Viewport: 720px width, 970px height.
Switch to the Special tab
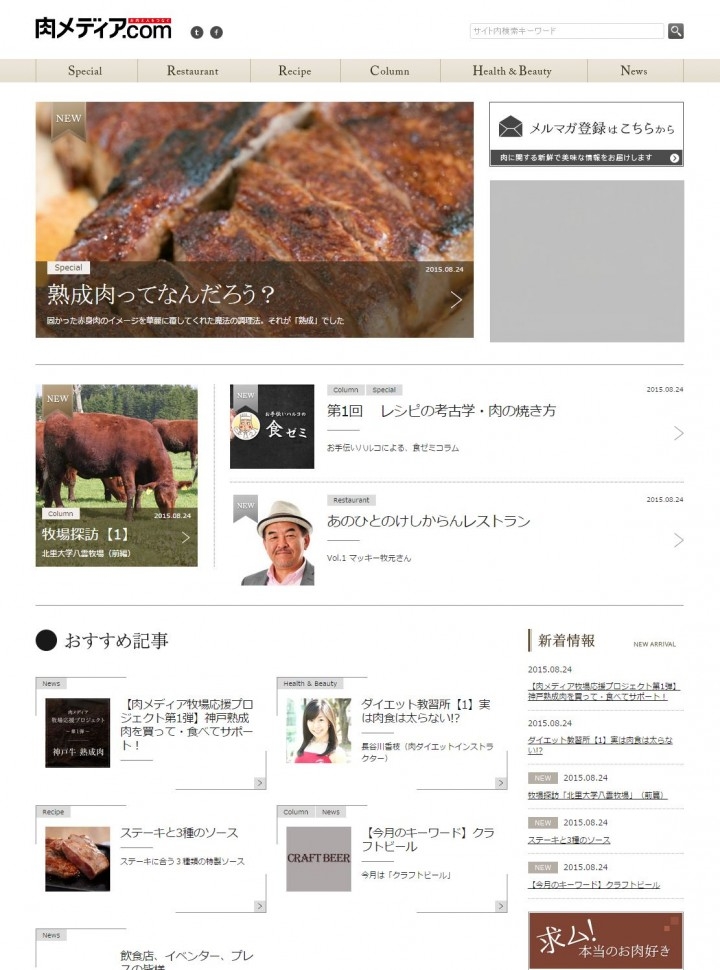[x=85, y=71]
